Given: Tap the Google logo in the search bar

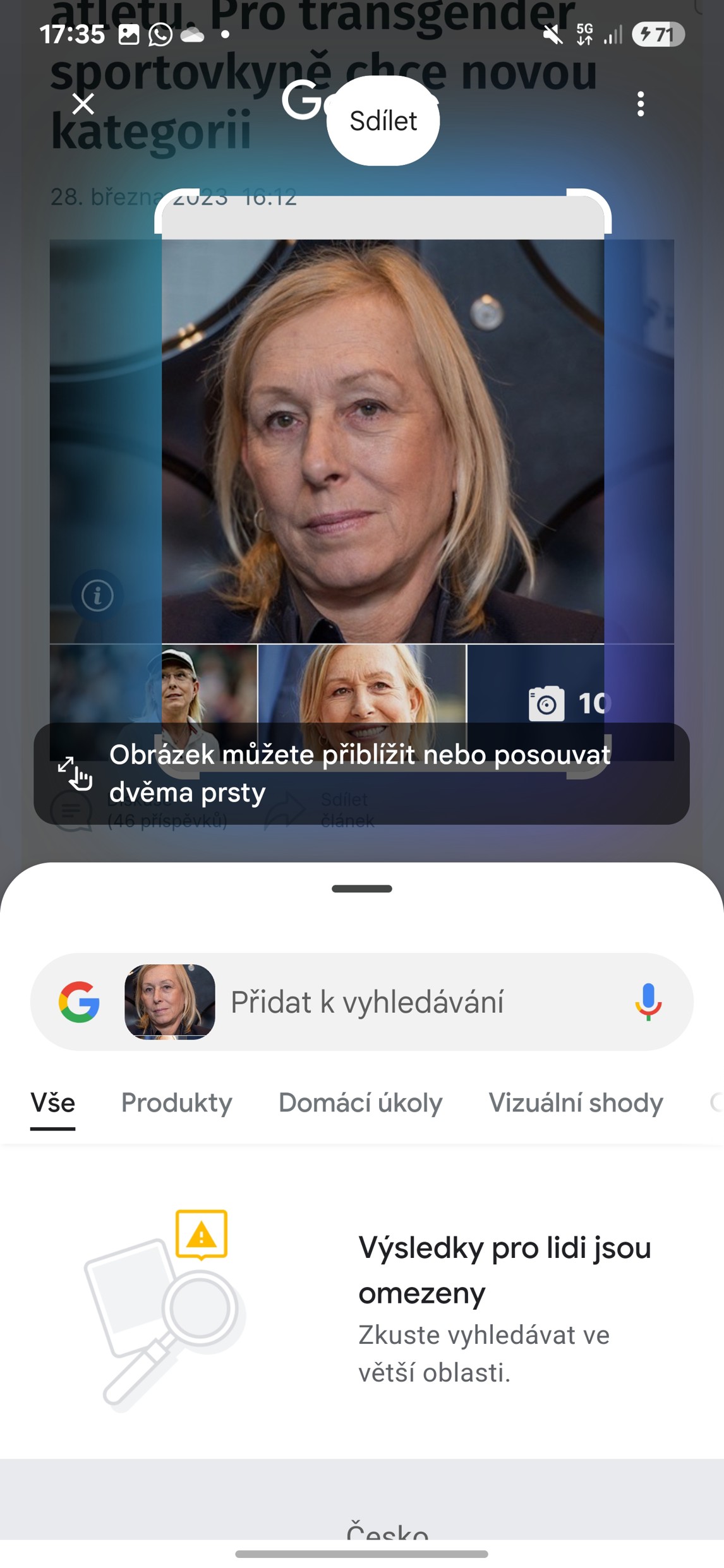Looking at the screenshot, I should 79,1002.
